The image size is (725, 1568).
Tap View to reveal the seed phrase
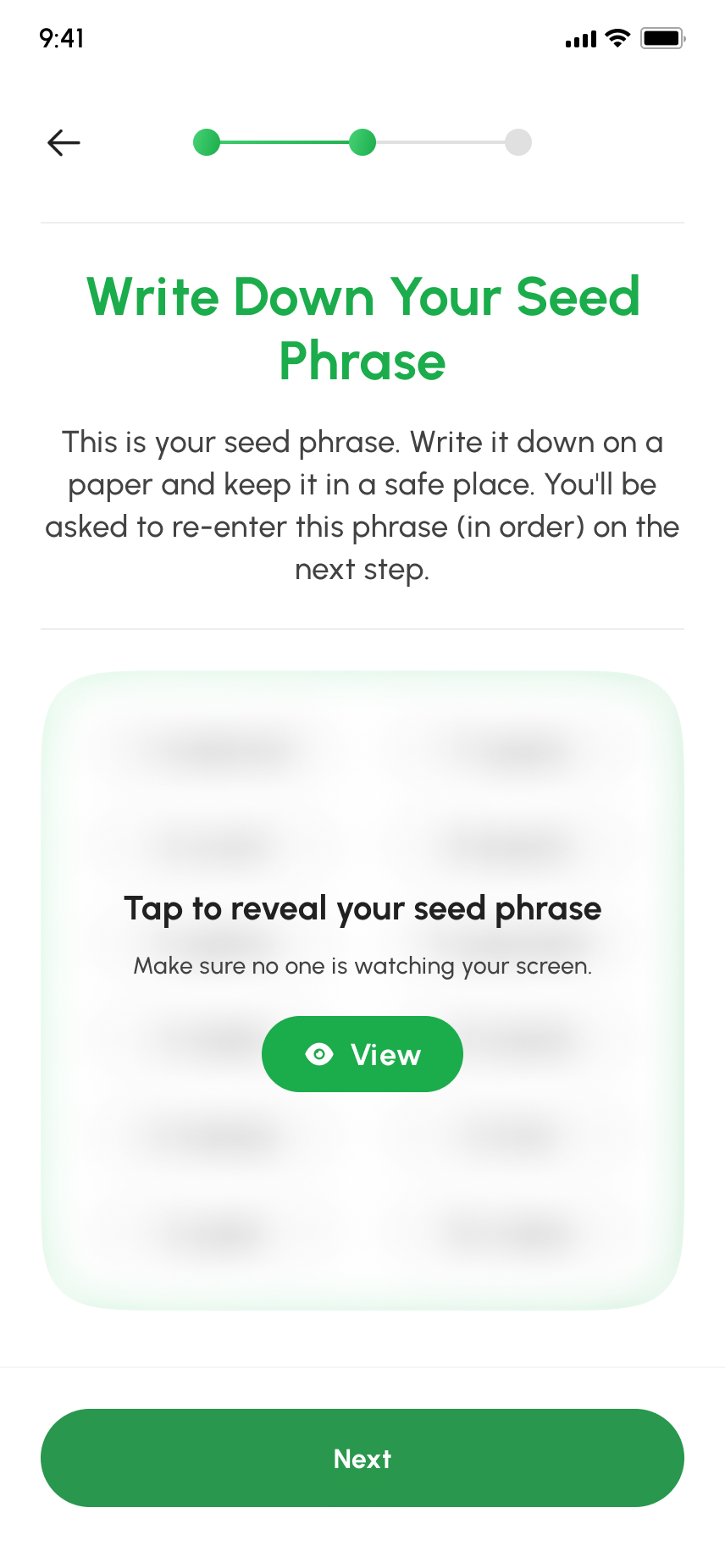click(362, 1054)
